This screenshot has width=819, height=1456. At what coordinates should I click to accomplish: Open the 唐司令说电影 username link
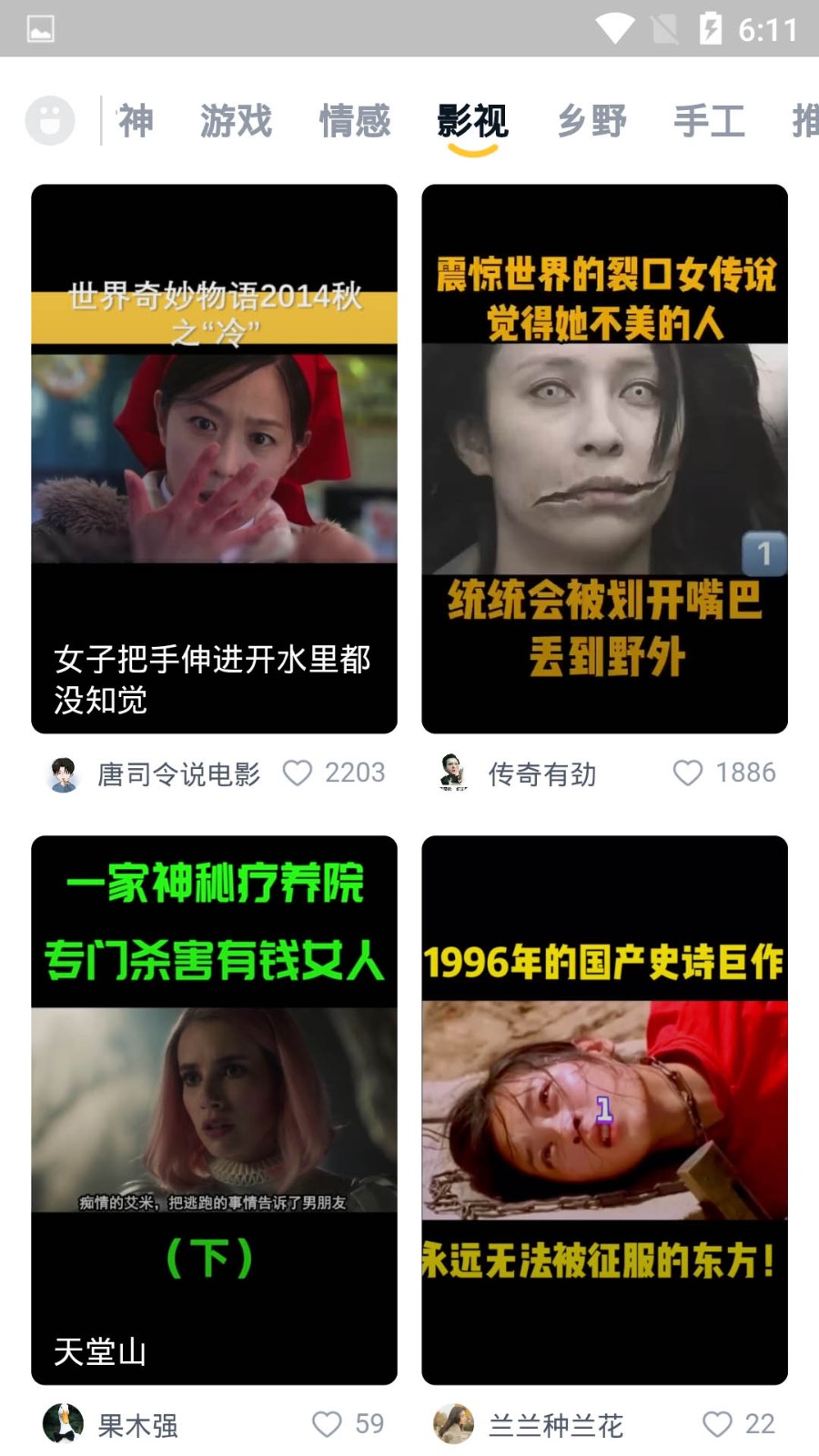tap(178, 774)
